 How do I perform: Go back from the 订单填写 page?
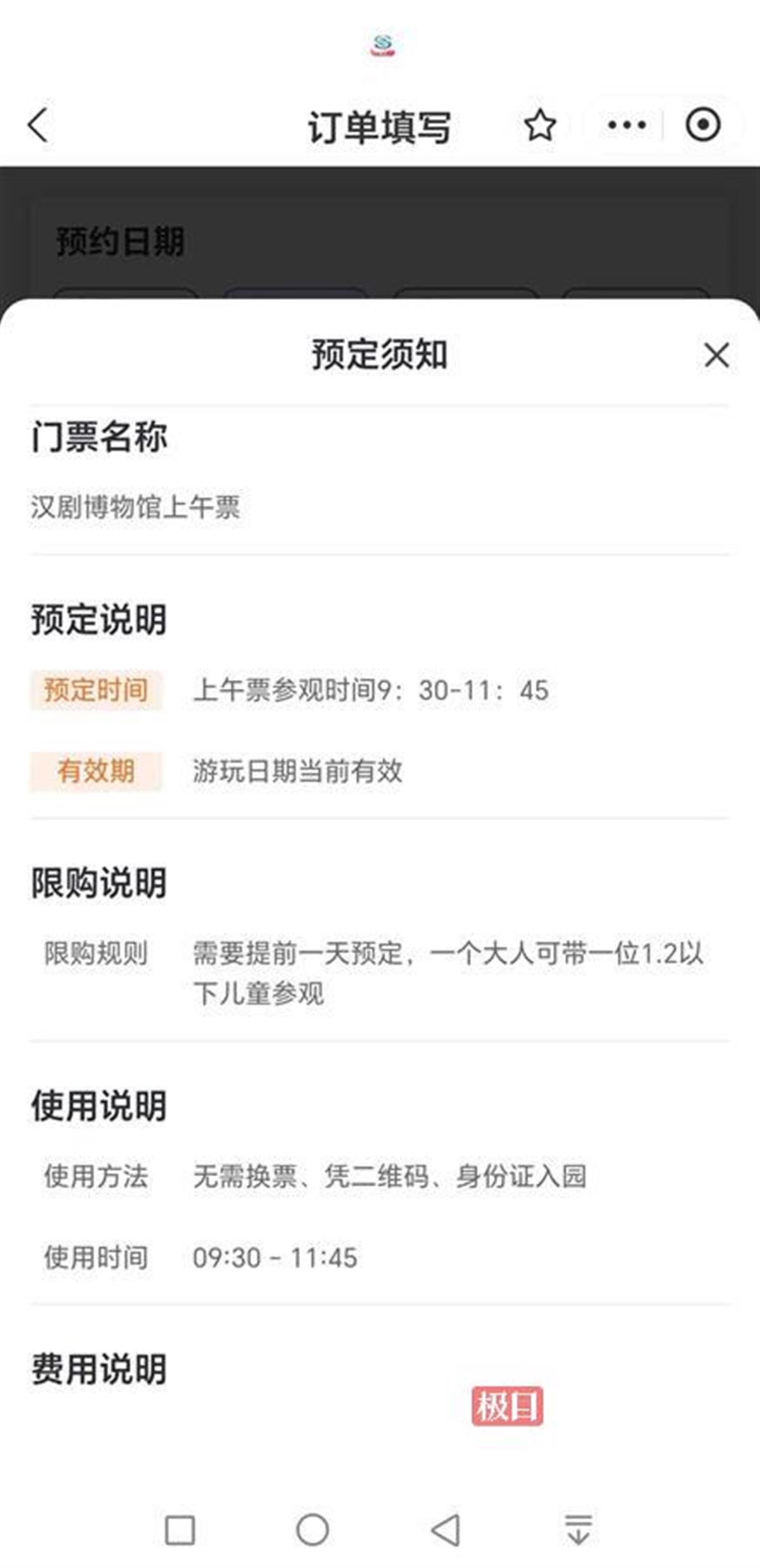tap(38, 125)
